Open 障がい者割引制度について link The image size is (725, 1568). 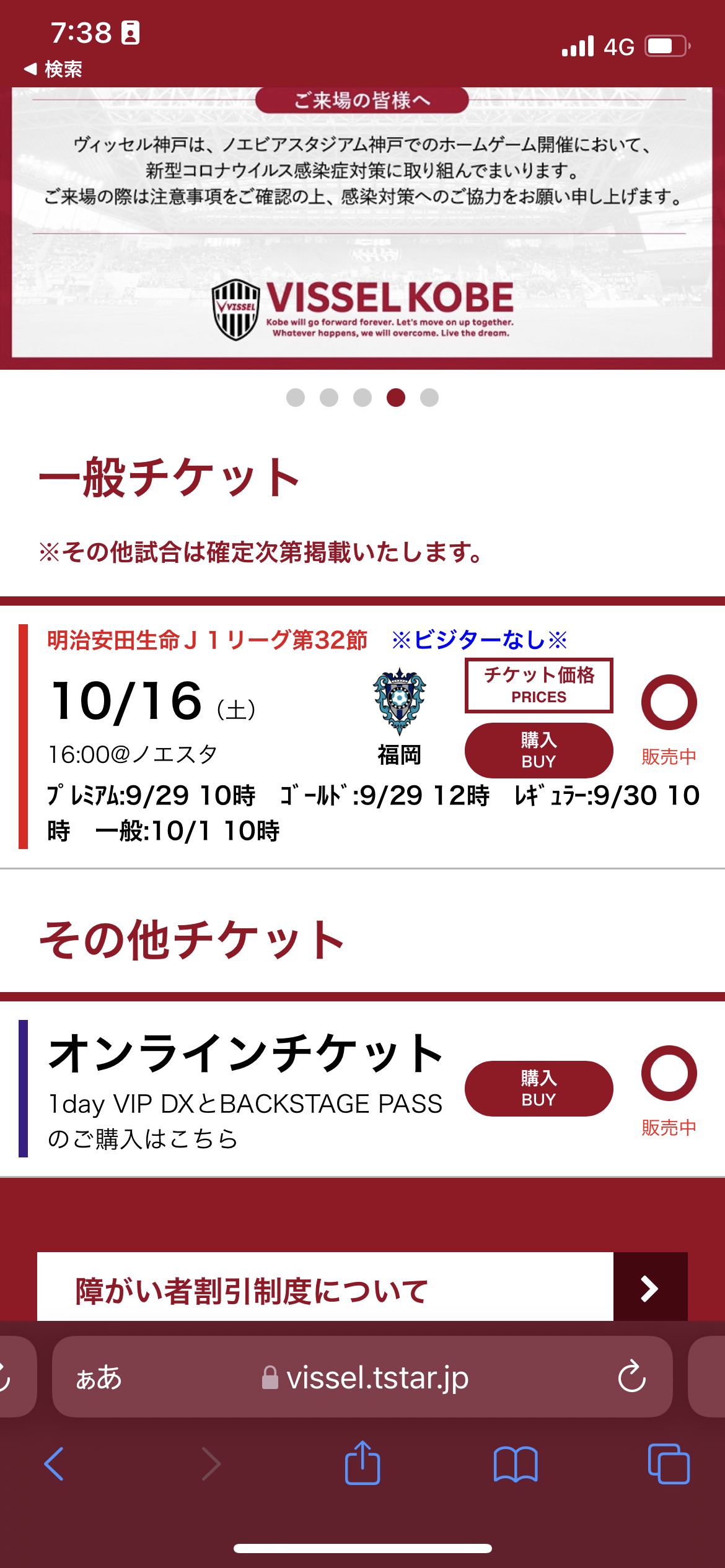coord(362,1289)
